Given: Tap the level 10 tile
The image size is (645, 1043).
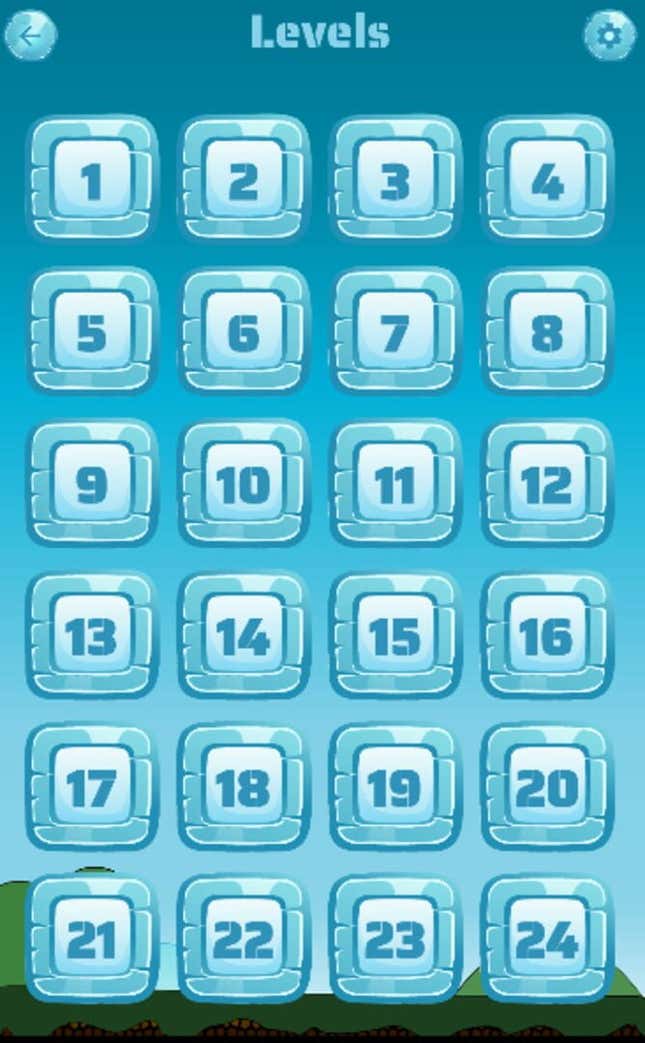Looking at the screenshot, I should (x=244, y=482).
